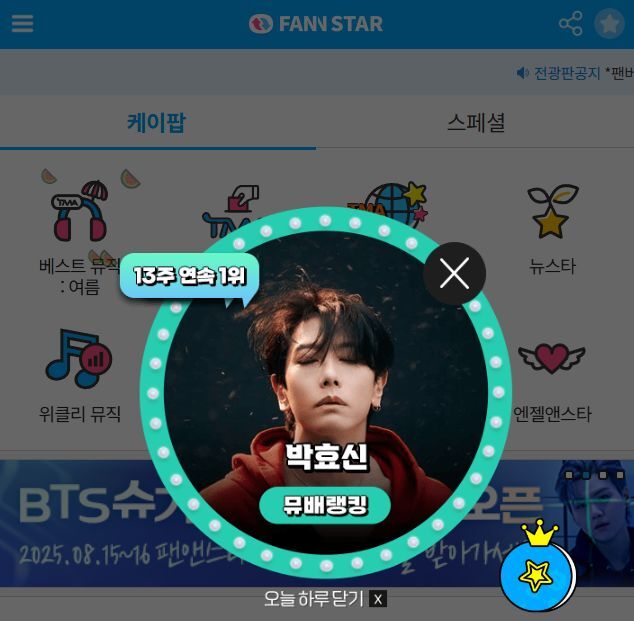This screenshot has width=634, height=621.
Task: Open the hamburger menu
Action: click(x=22, y=23)
